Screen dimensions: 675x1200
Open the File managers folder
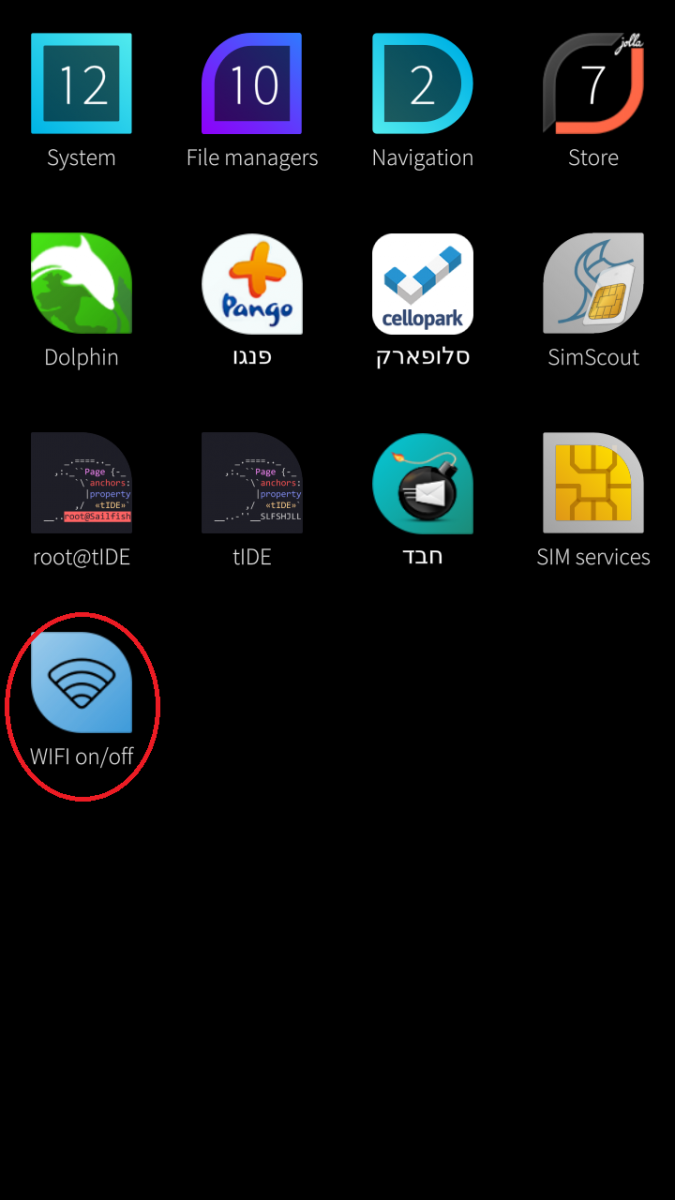pyautogui.click(x=252, y=84)
